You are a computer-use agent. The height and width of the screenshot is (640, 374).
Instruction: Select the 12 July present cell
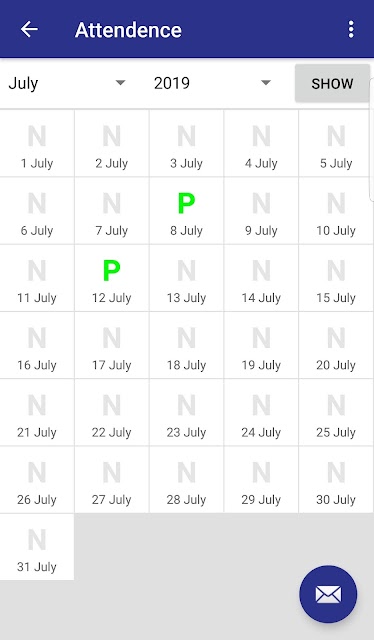point(112,278)
